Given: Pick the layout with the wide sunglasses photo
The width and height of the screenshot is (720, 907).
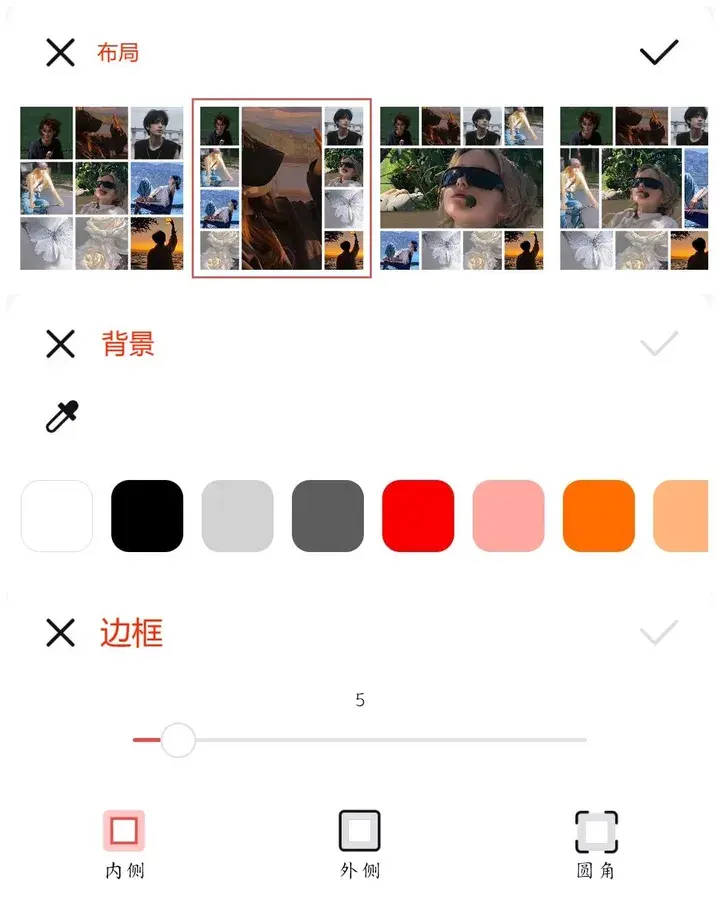Looking at the screenshot, I should pyautogui.click(x=461, y=188).
